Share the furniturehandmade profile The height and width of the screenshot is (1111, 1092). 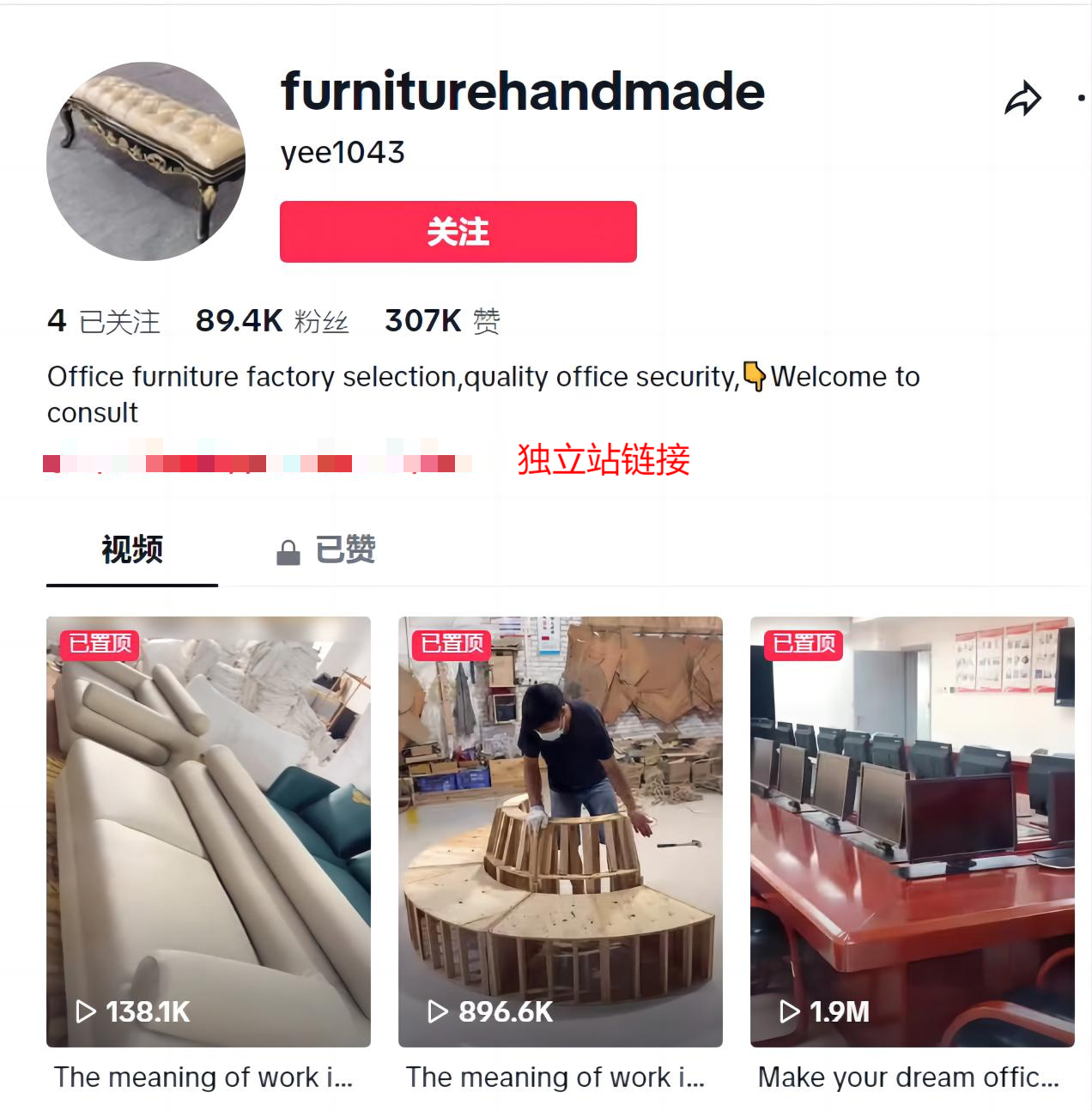[1022, 99]
